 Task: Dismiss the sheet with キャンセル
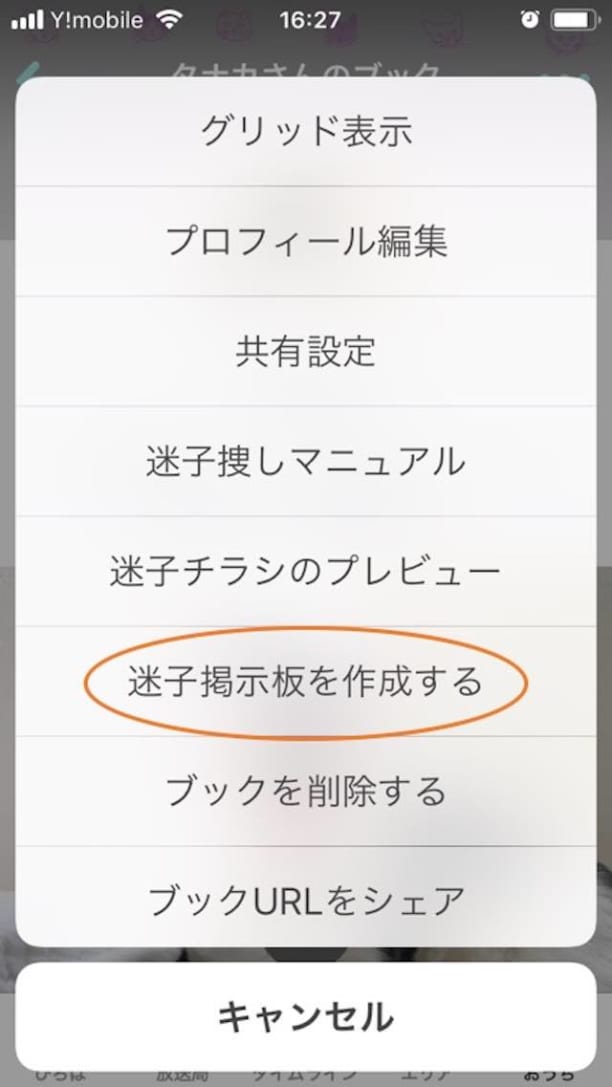306,1017
